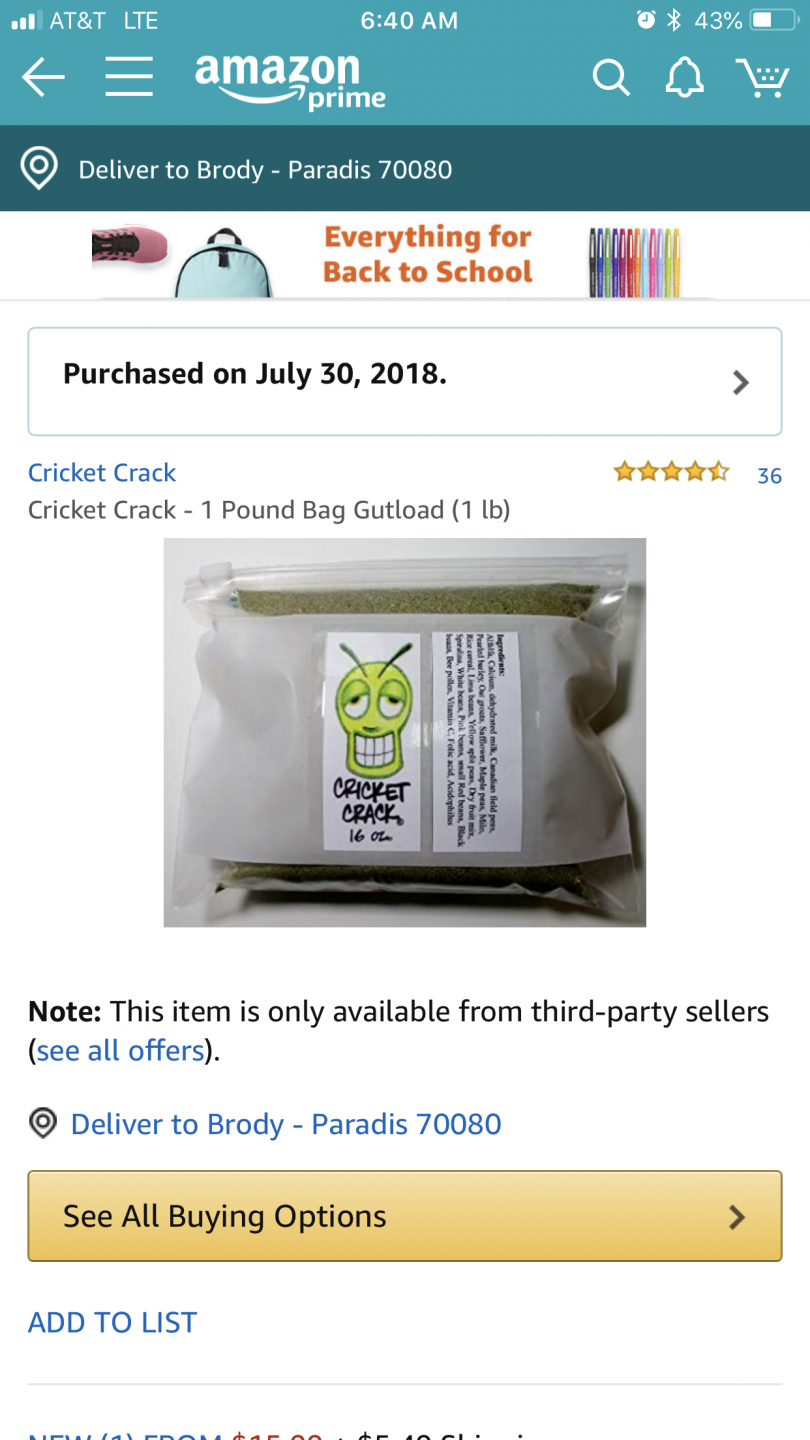Open the search icon
This screenshot has height=1440, width=810.
(610, 77)
